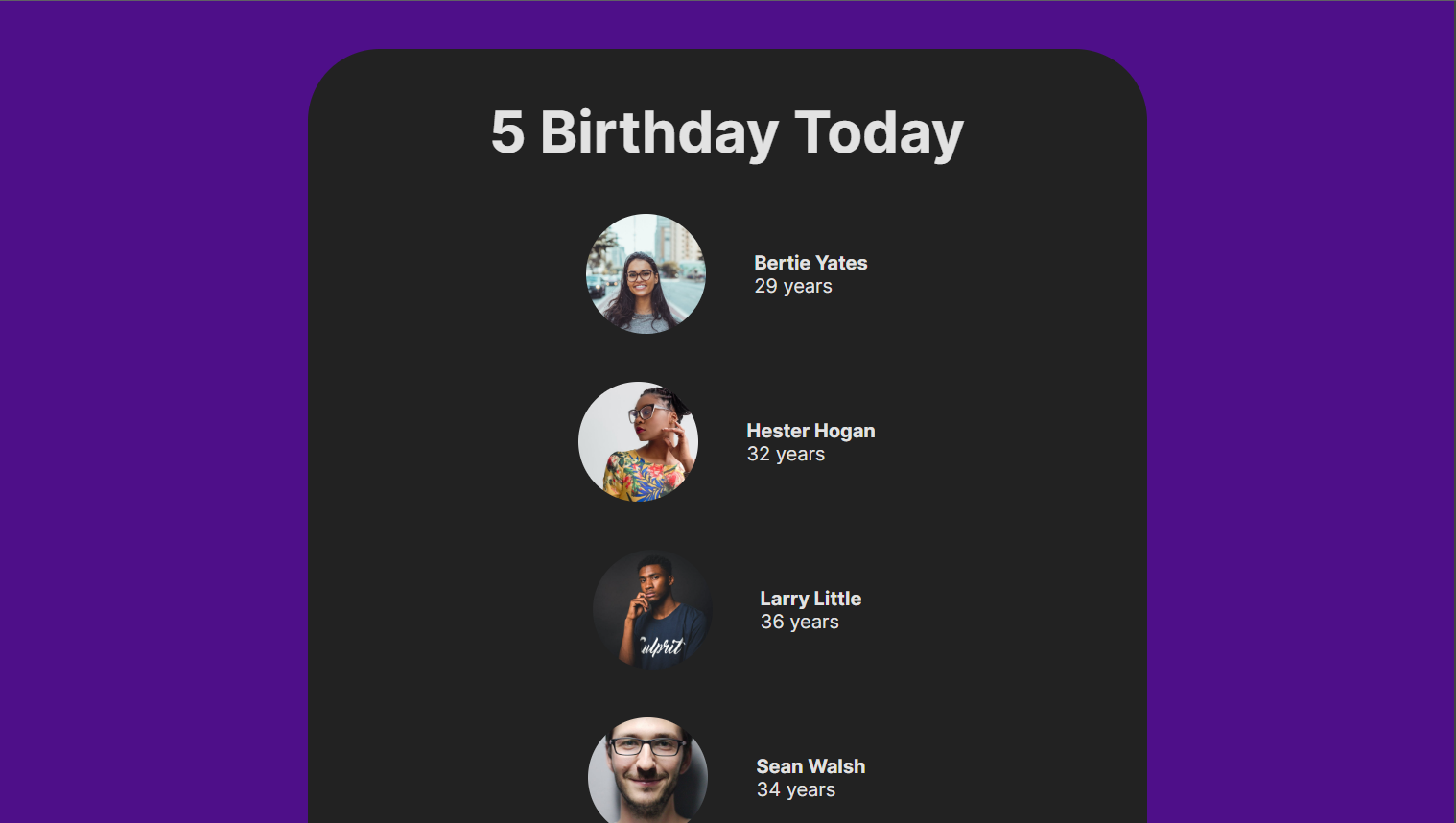
Task: Tap Larry Little's row
Action: pyautogui.click(x=810, y=600)
